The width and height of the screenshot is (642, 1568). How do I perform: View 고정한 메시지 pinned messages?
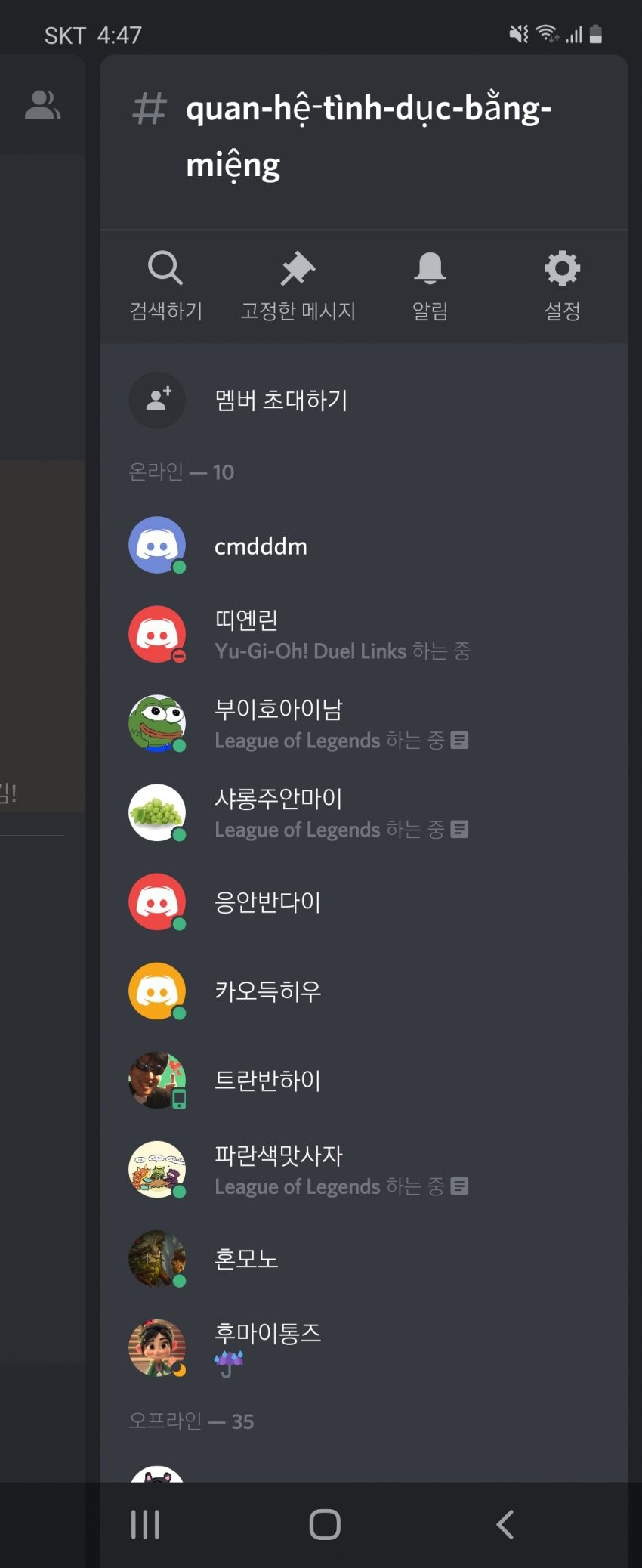(298, 286)
